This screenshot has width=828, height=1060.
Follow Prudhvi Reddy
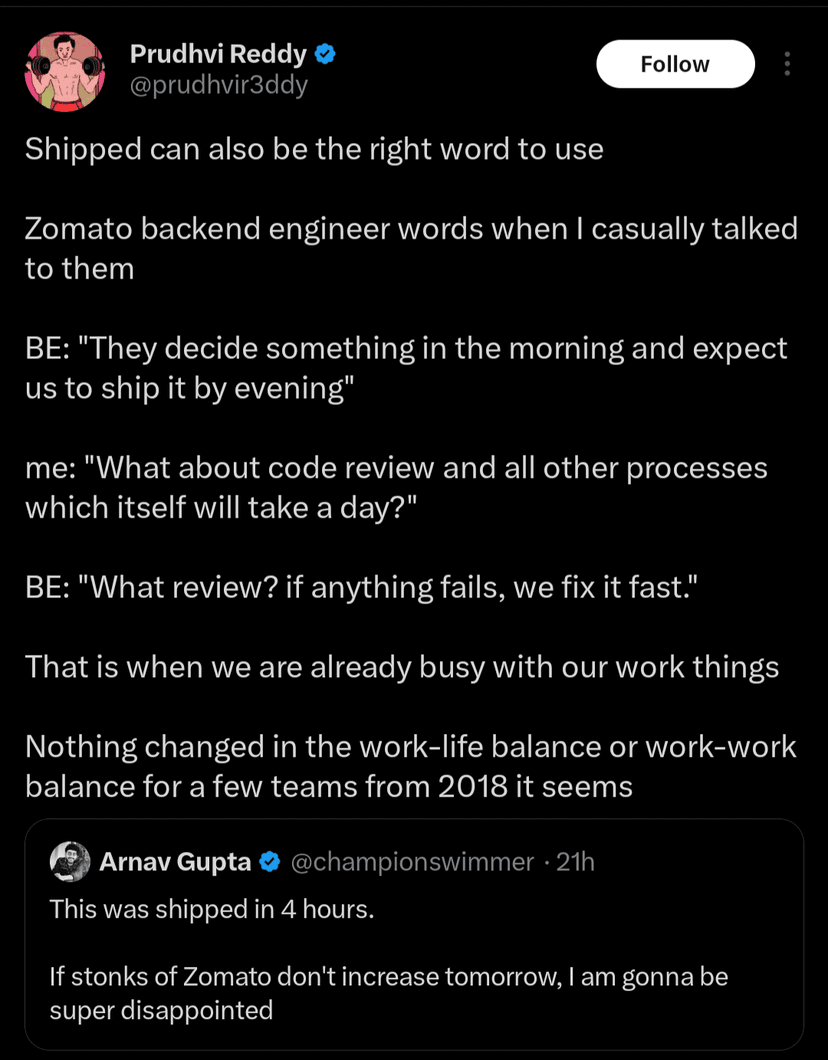point(675,64)
